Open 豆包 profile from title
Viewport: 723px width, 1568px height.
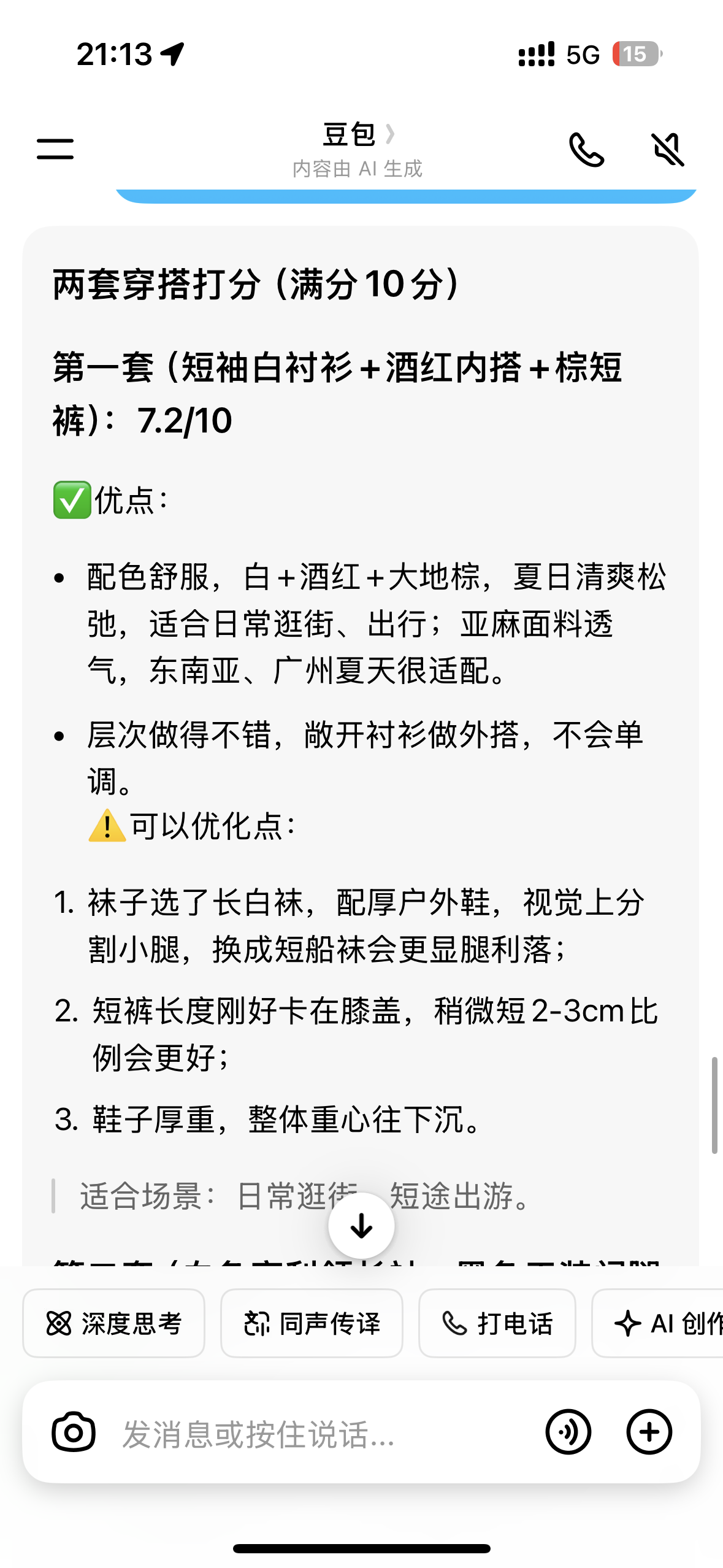pyautogui.click(x=358, y=135)
